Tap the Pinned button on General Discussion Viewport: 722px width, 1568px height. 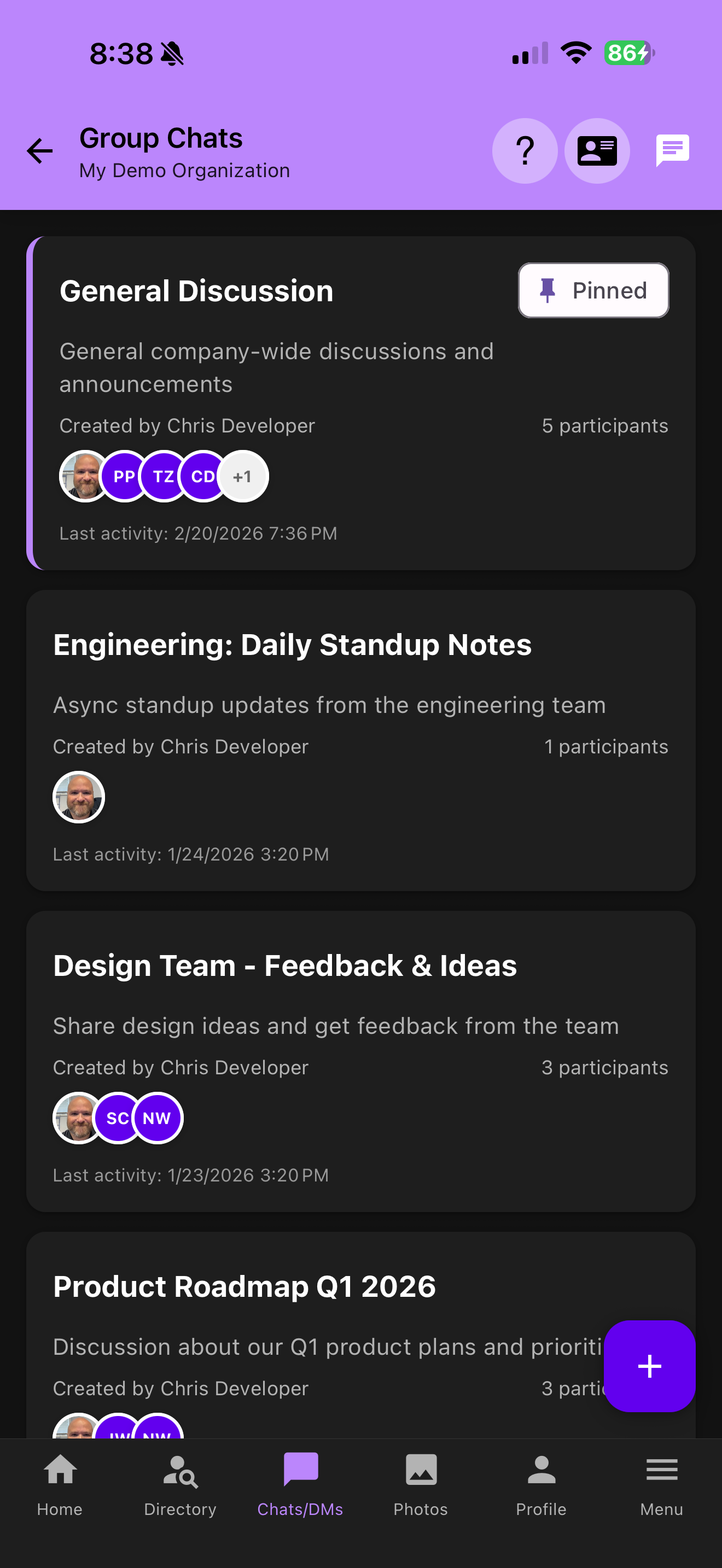pyautogui.click(x=593, y=290)
